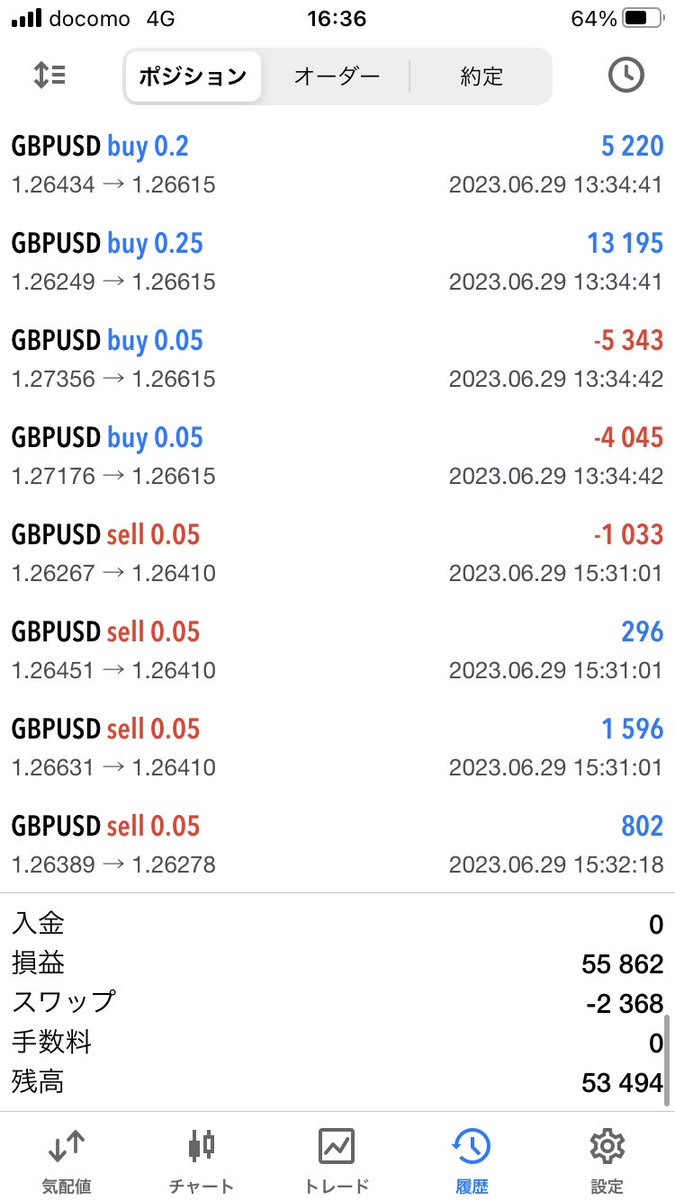Switch to the オーダー segment

tap(336, 76)
